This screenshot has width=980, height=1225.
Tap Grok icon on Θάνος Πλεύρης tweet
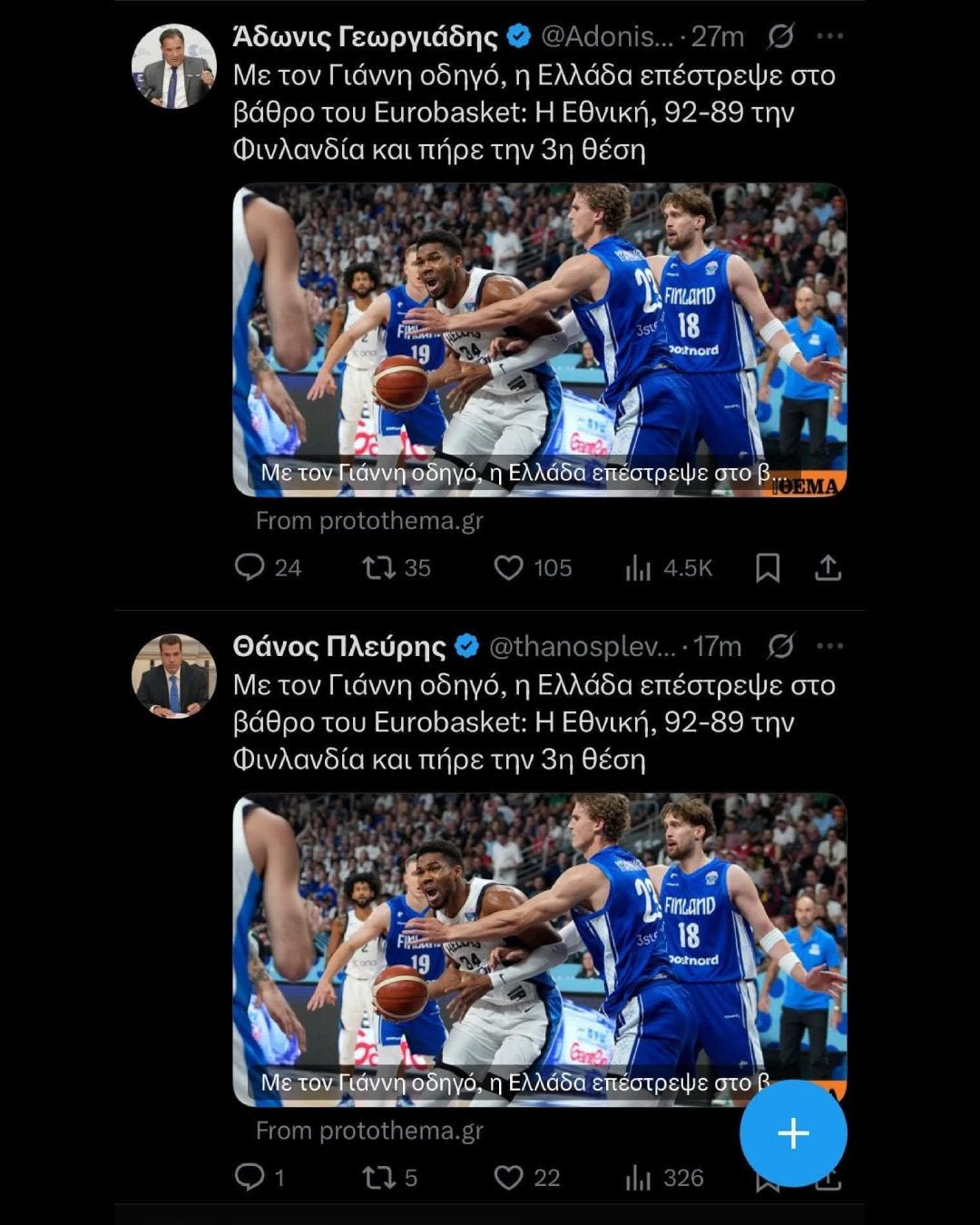coord(780,646)
